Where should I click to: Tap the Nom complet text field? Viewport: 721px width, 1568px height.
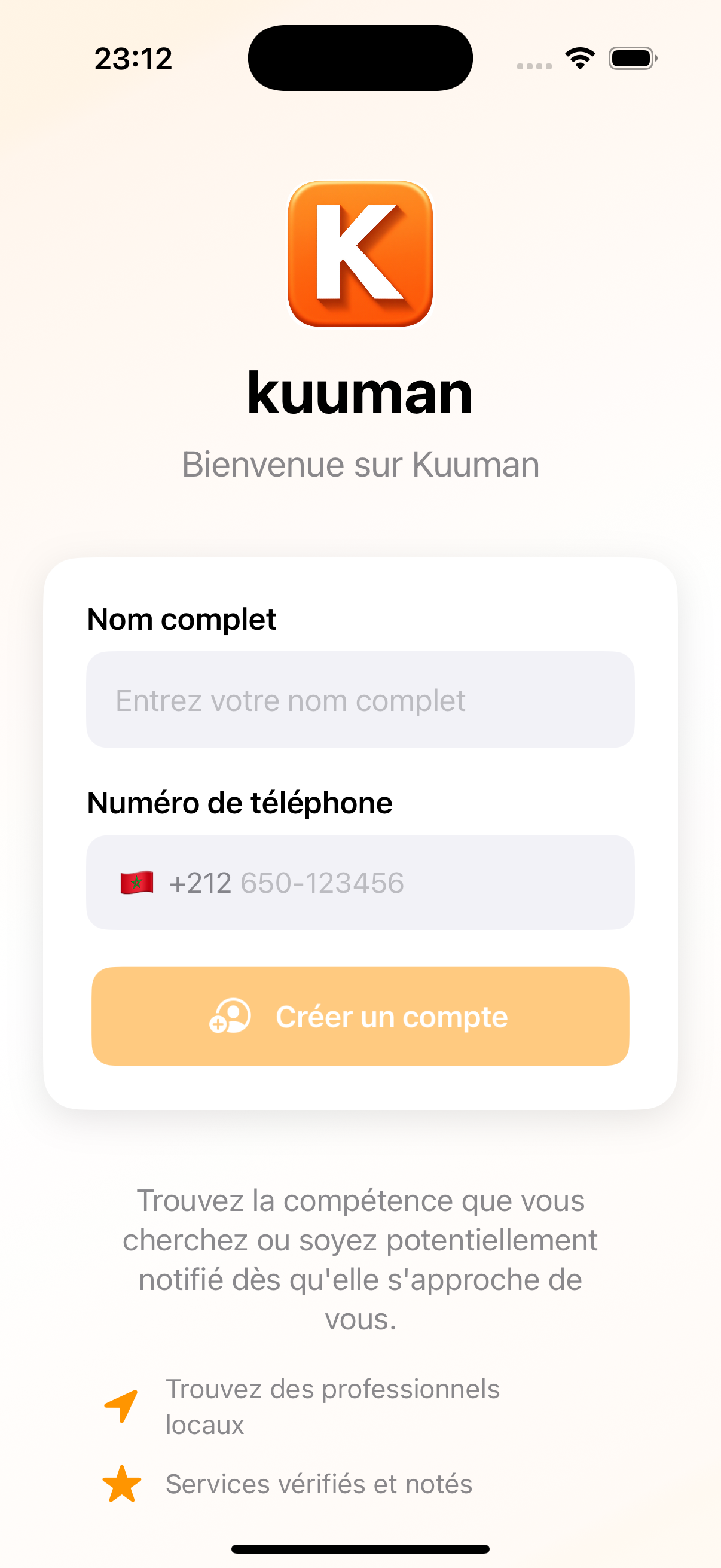click(x=360, y=700)
